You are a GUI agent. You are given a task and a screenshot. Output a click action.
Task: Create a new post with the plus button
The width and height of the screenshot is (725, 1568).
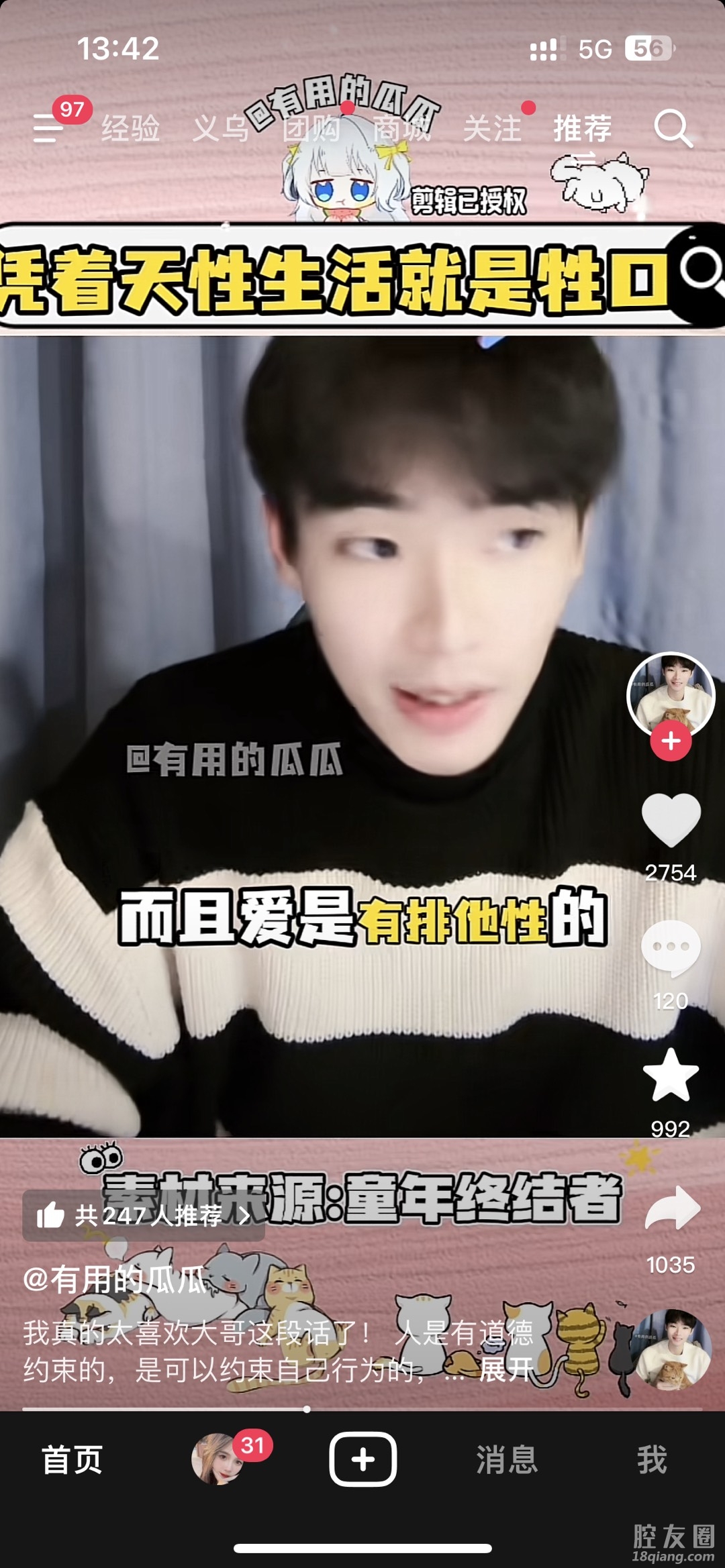[362, 1459]
